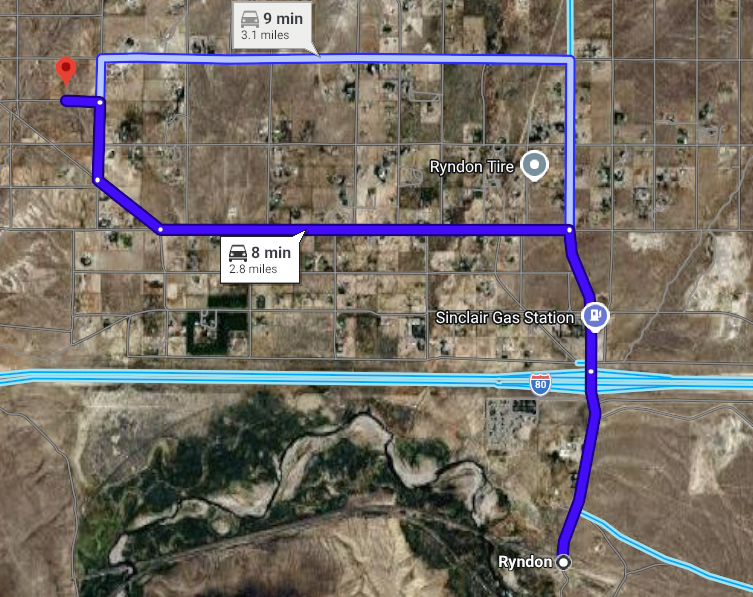Open the Ryndon Tire place marker
Image resolution: width=753 pixels, height=597 pixels.
click(537, 166)
